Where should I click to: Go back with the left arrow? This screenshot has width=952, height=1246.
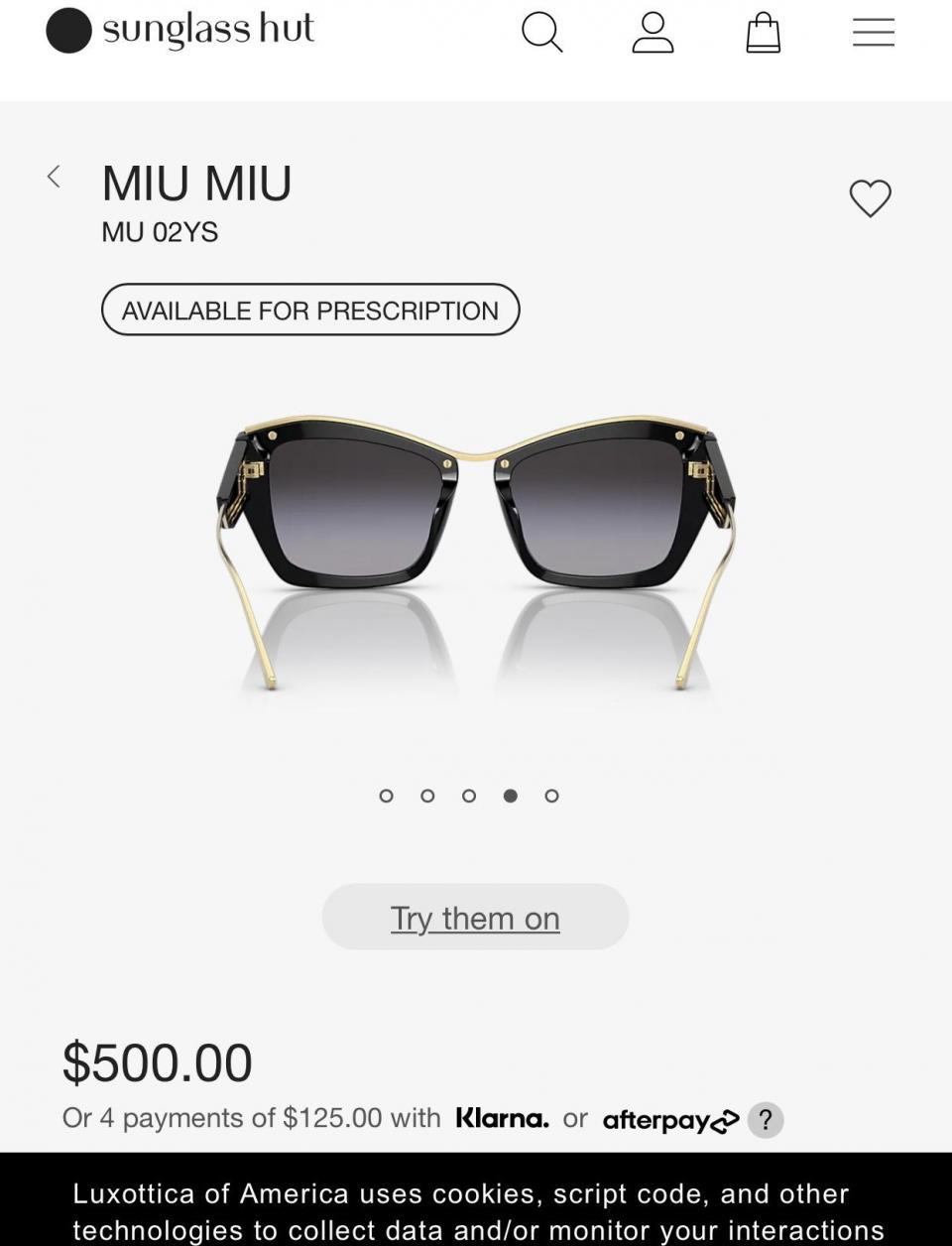coord(55,177)
